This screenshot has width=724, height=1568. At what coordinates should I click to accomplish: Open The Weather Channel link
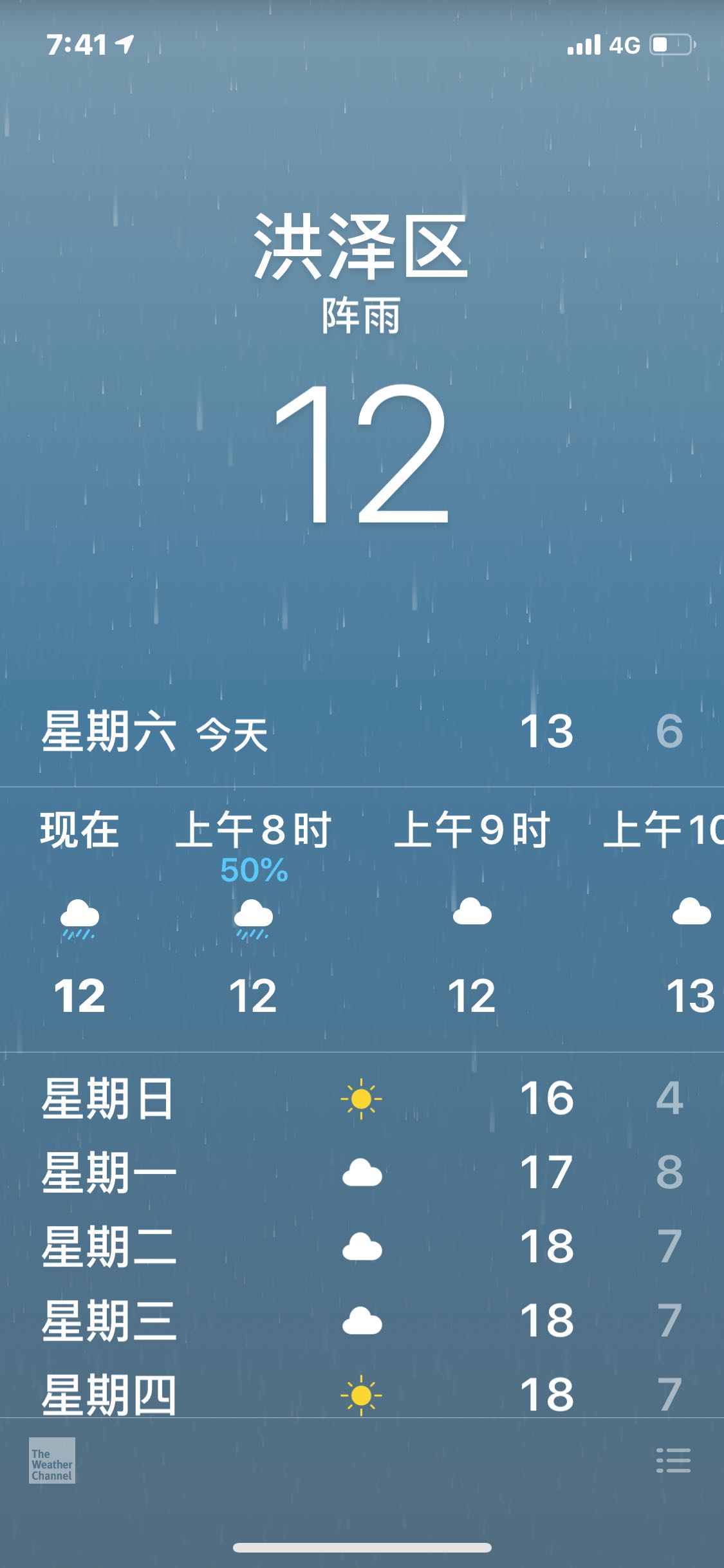pos(52,1461)
